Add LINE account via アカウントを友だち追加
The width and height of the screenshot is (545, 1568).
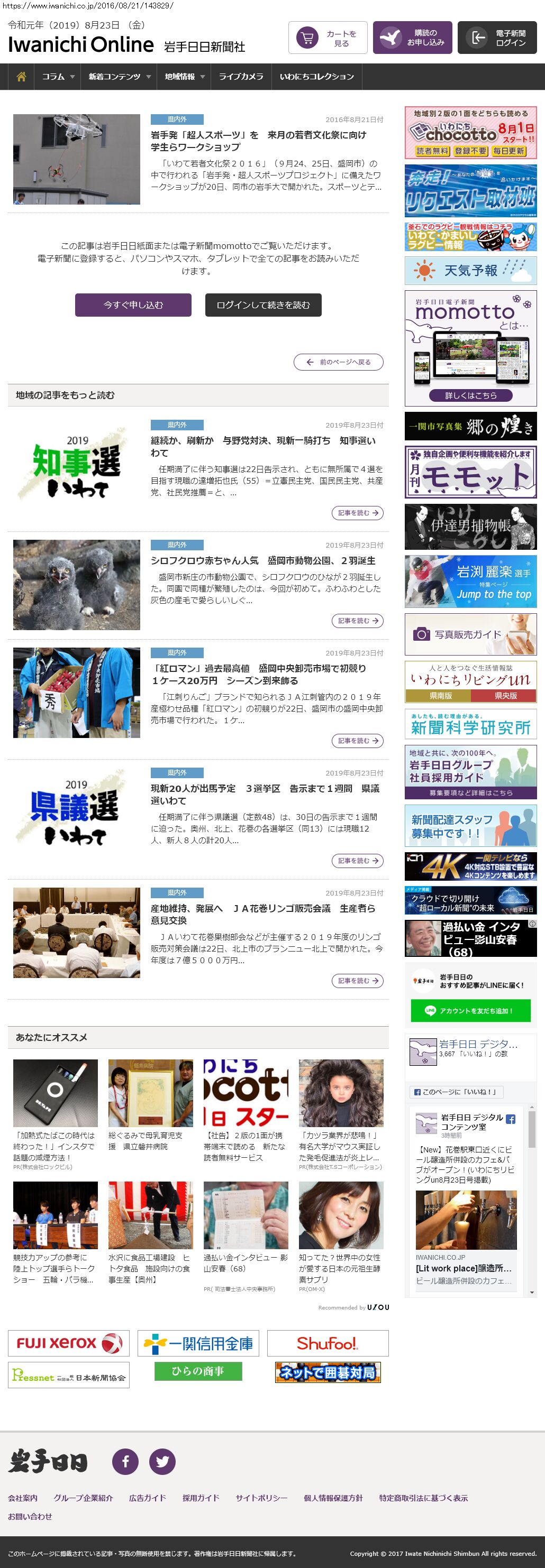470,1010
